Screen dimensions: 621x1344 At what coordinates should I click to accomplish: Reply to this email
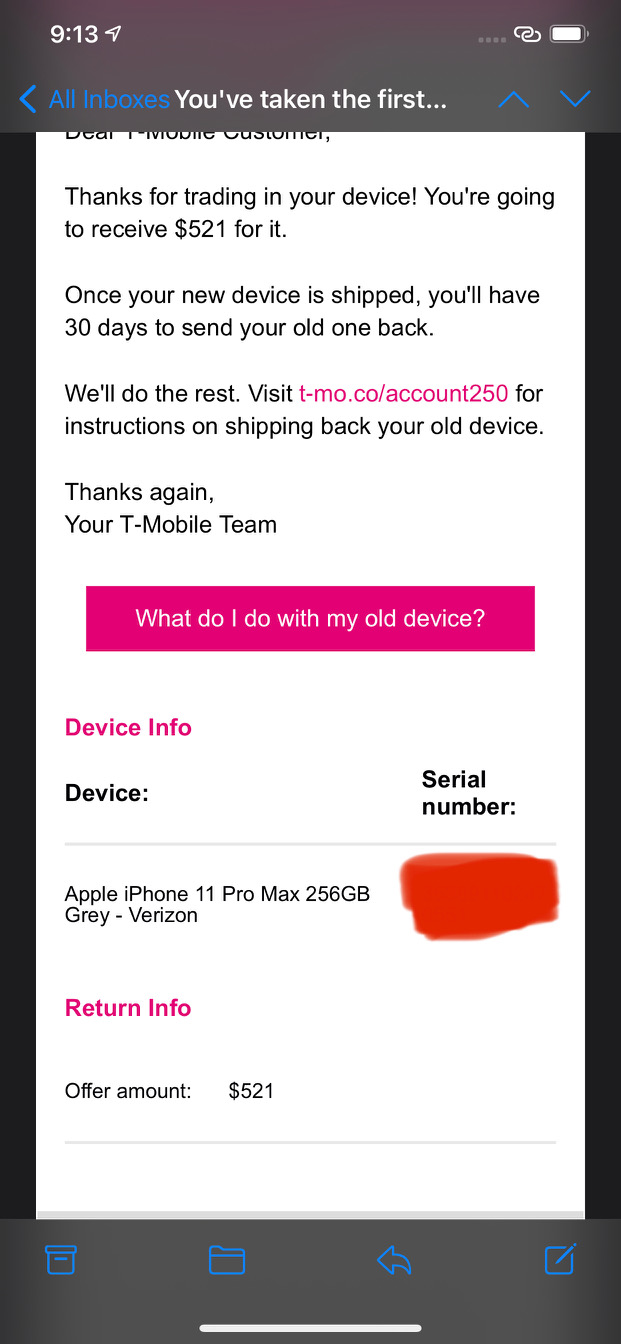[394, 1260]
